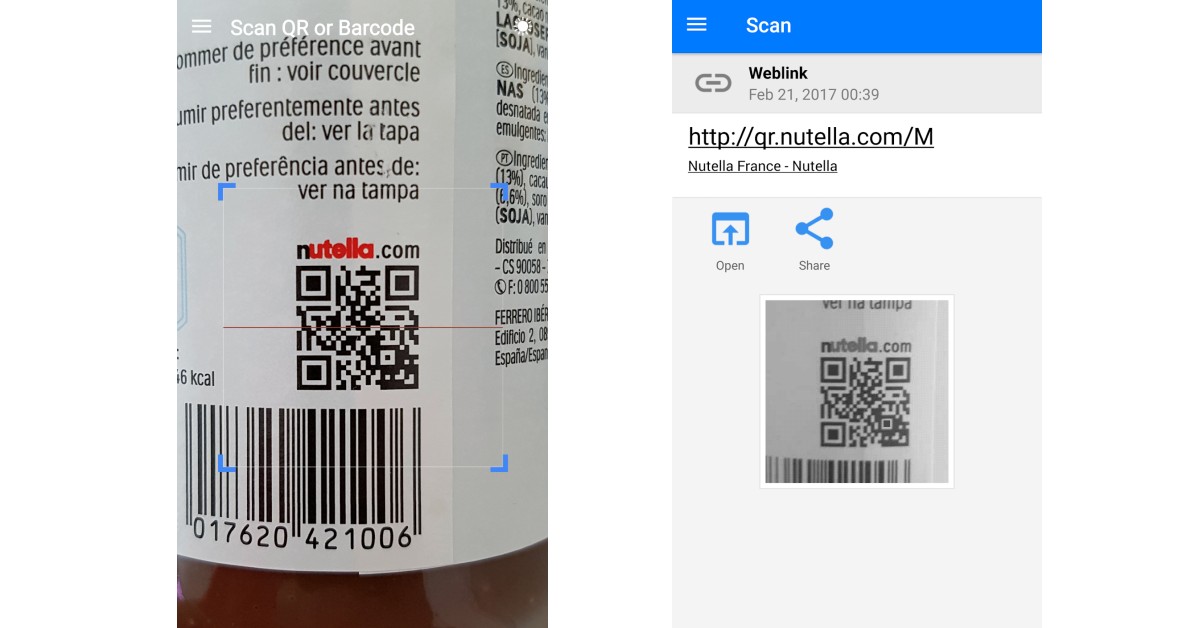
Task: Open the drawer menu on the scanner camera screen
Action: 201,27
